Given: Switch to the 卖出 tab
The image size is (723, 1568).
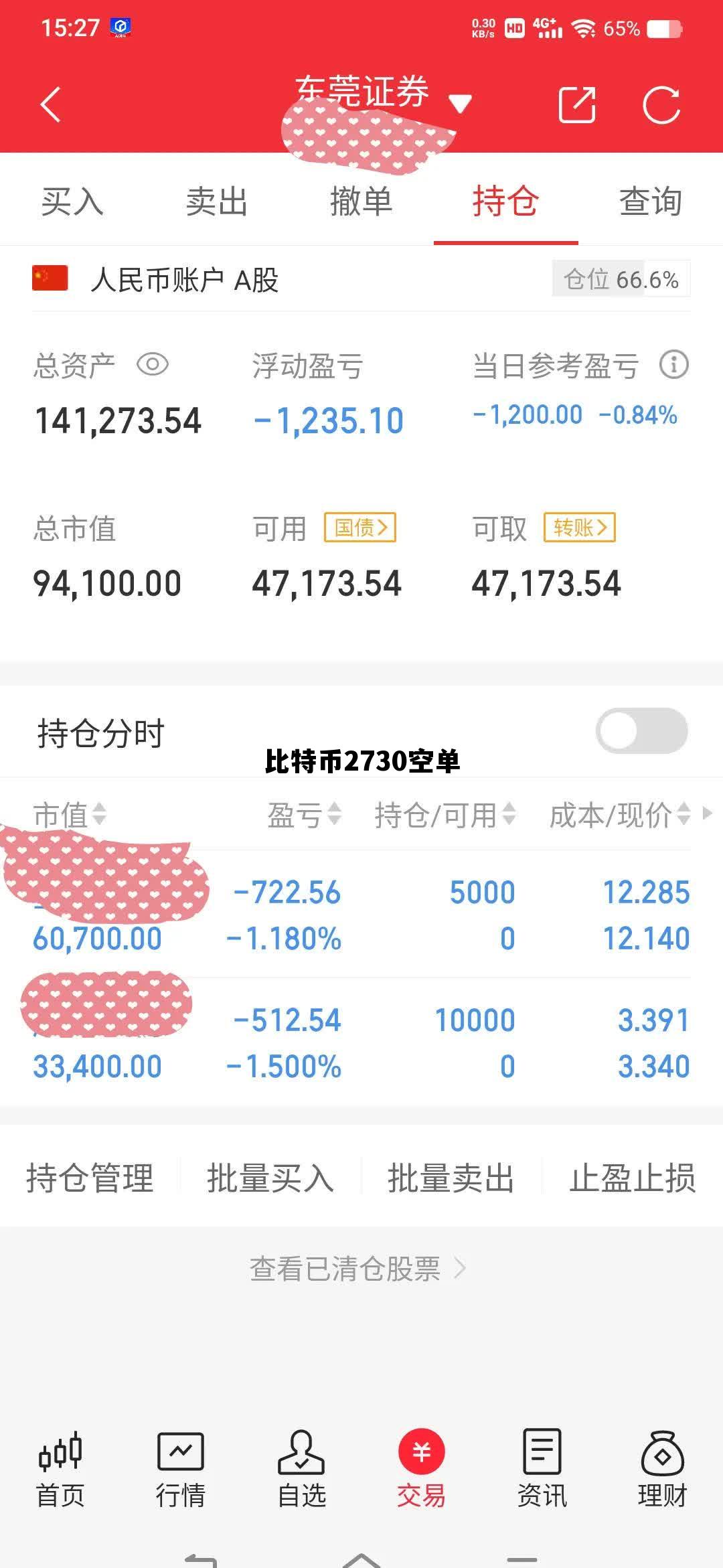Looking at the screenshot, I should point(216,201).
